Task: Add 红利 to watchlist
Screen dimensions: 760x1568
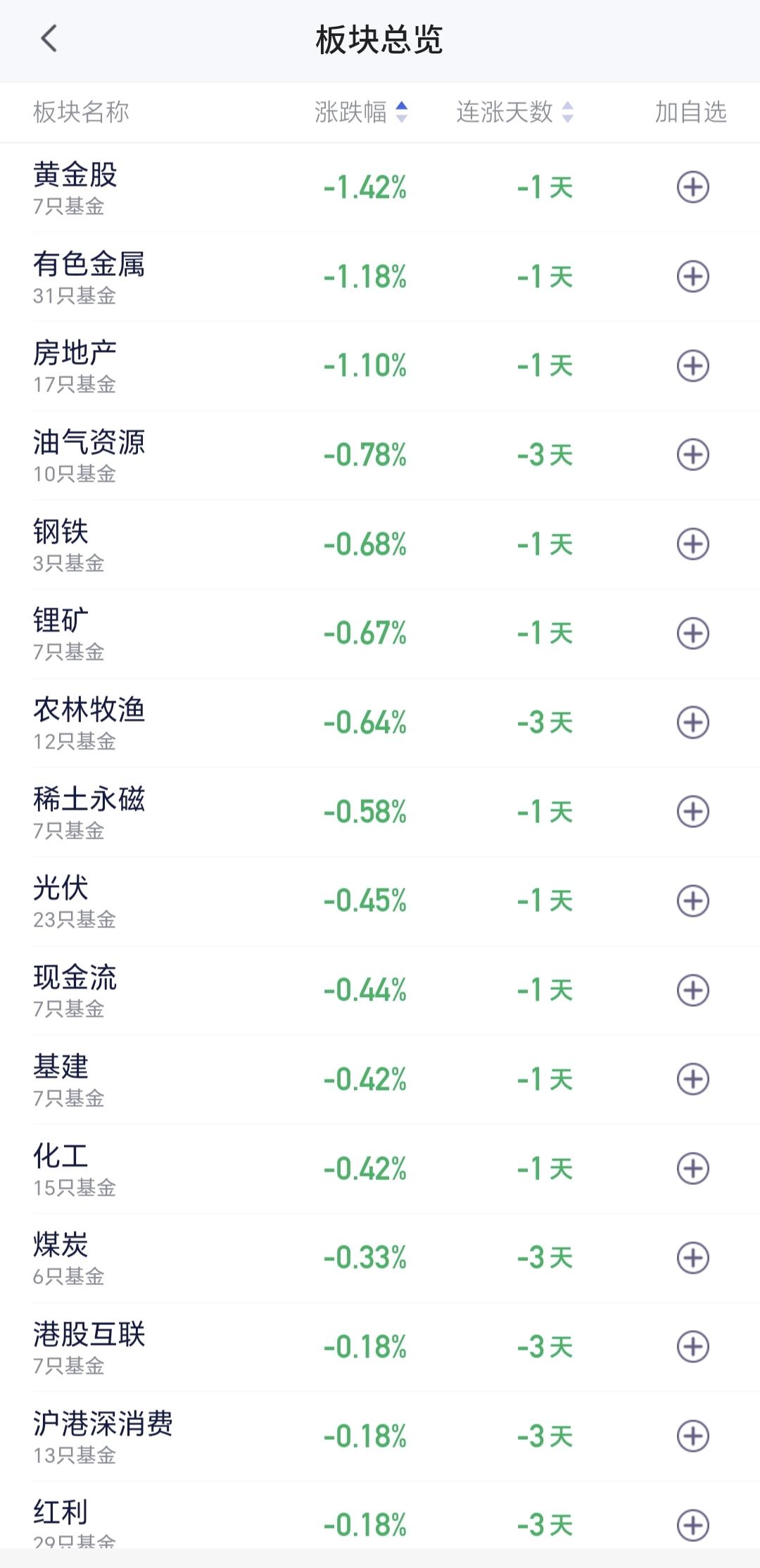Action: (692, 1526)
